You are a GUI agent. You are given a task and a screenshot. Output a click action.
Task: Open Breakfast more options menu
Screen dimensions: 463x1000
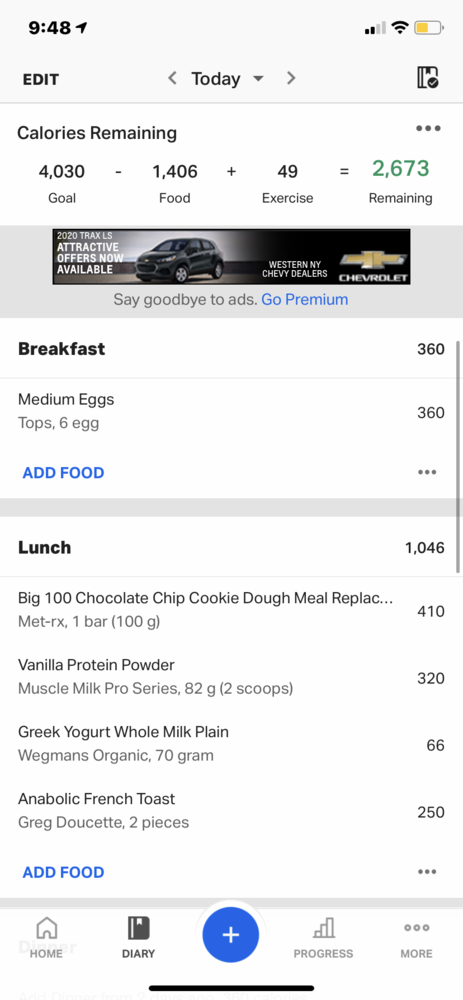pyautogui.click(x=427, y=473)
